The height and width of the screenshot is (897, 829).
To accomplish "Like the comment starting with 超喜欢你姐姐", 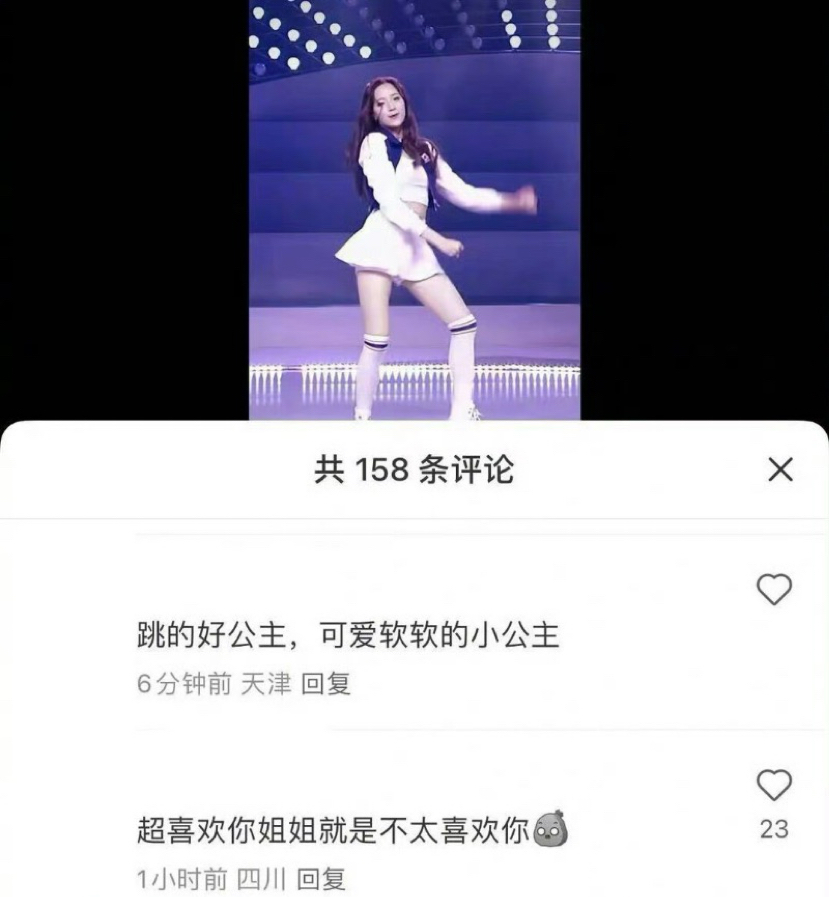I will point(773,785).
